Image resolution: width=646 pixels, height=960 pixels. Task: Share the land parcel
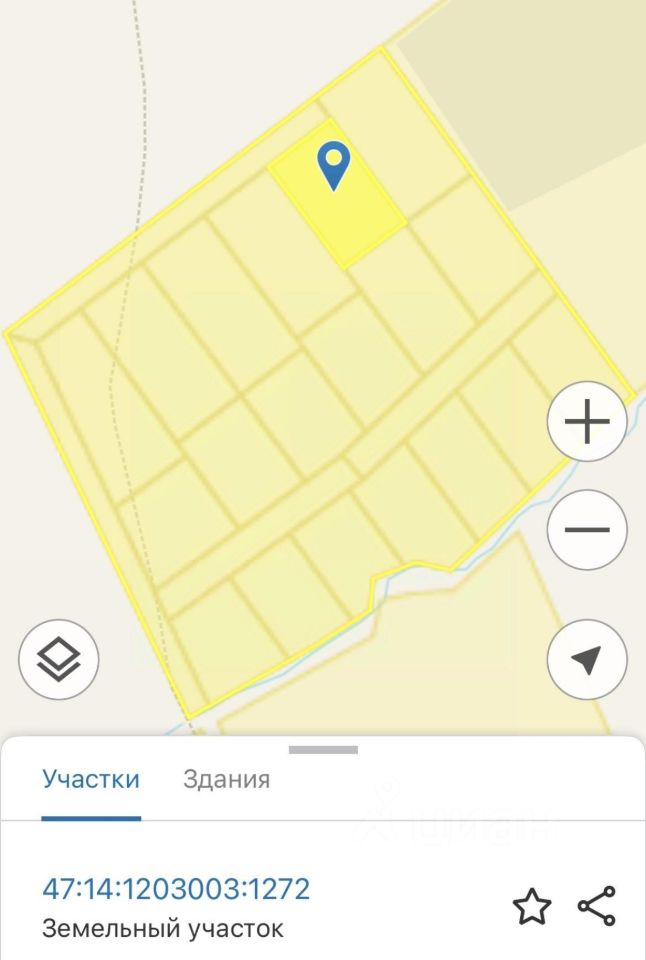pyautogui.click(x=597, y=906)
